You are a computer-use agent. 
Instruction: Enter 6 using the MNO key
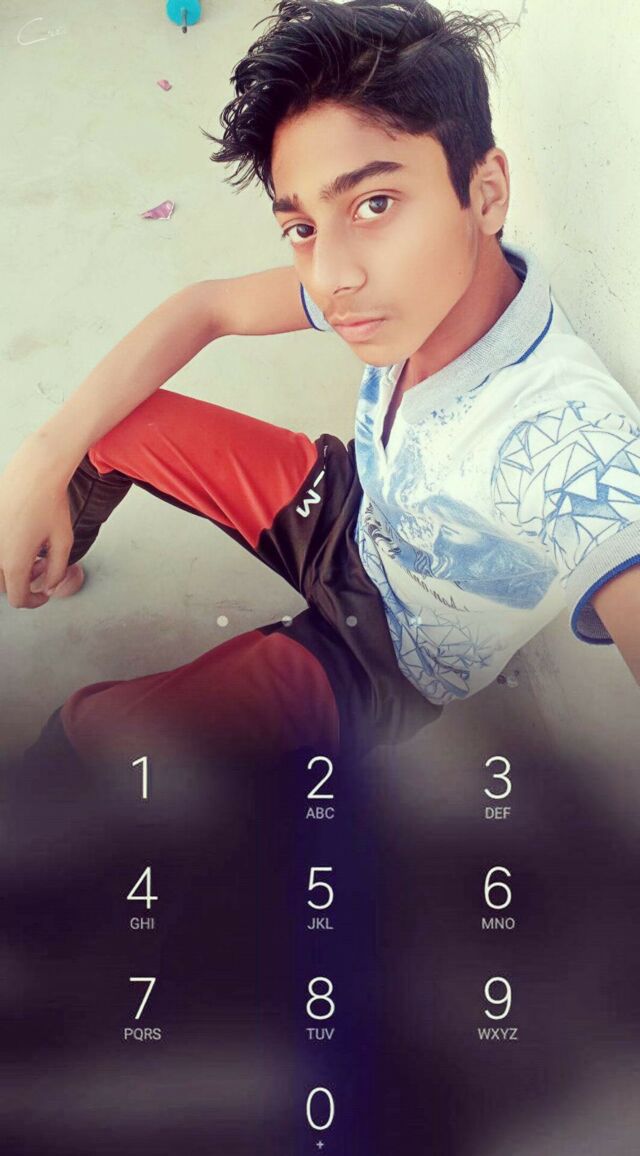point(498,897)
